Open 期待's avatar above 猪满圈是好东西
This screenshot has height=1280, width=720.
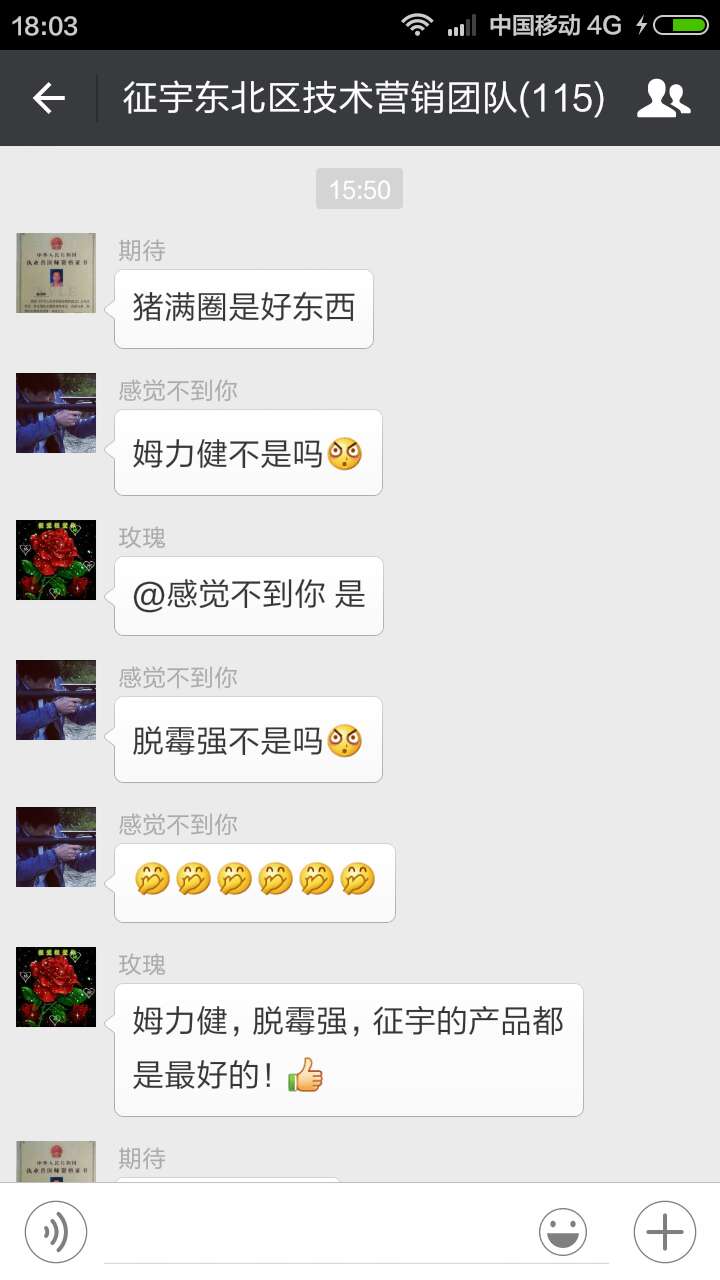pyautogui.click(x=56, y=273)
